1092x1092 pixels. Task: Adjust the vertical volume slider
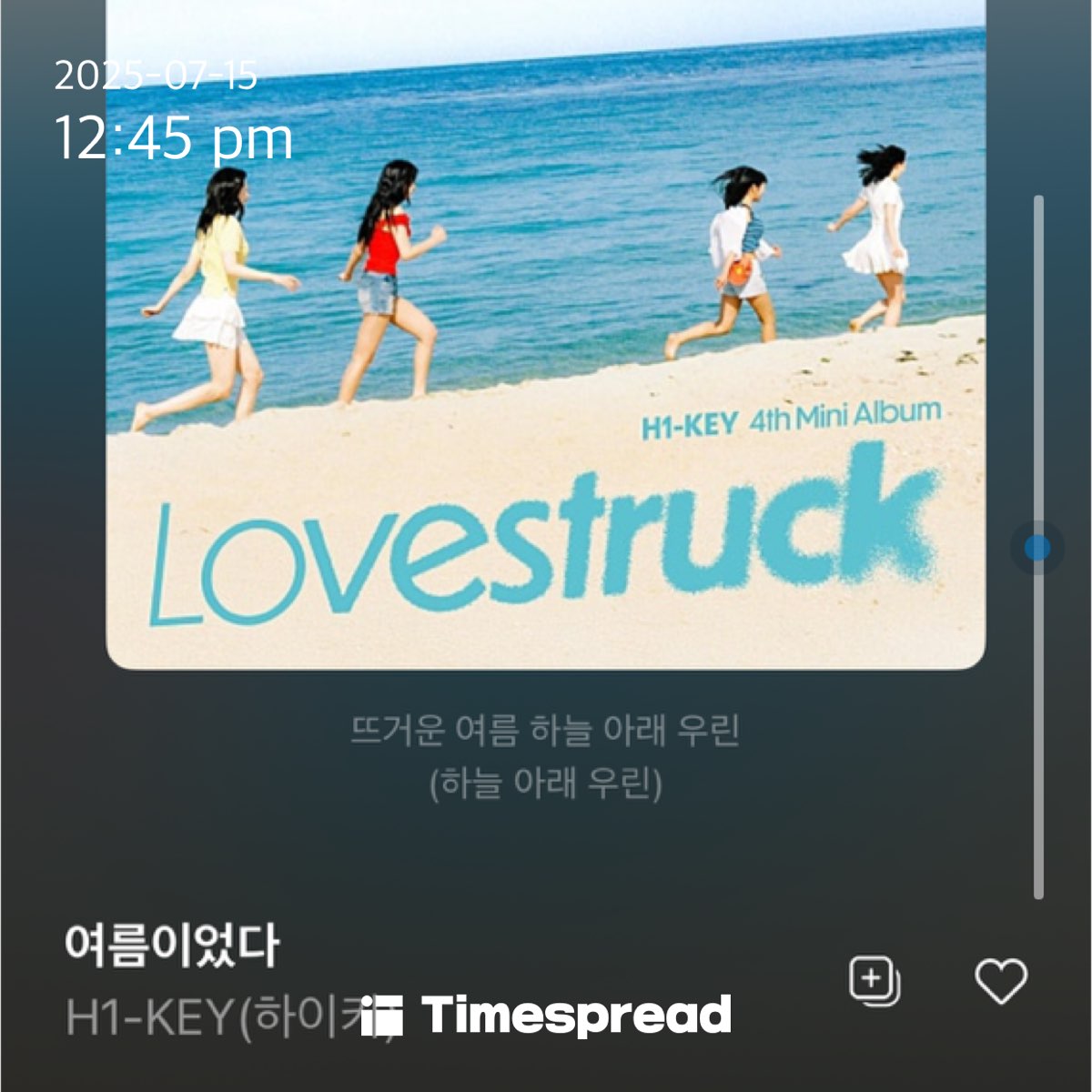[x=1037, y=548]
